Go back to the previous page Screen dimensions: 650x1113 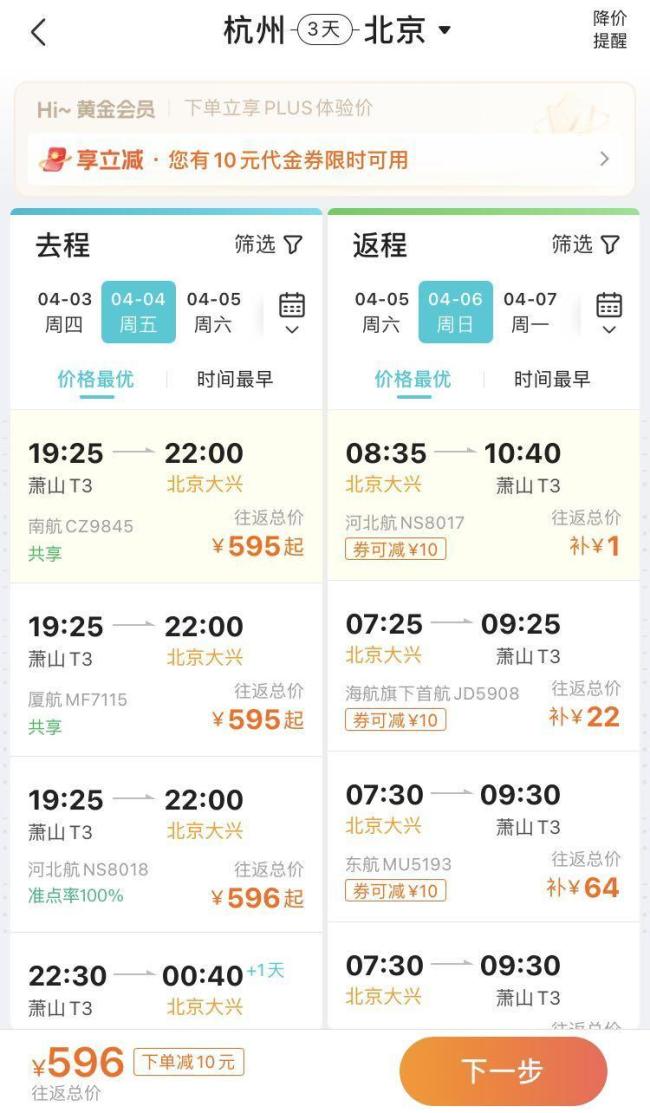[x=38, y=33]
